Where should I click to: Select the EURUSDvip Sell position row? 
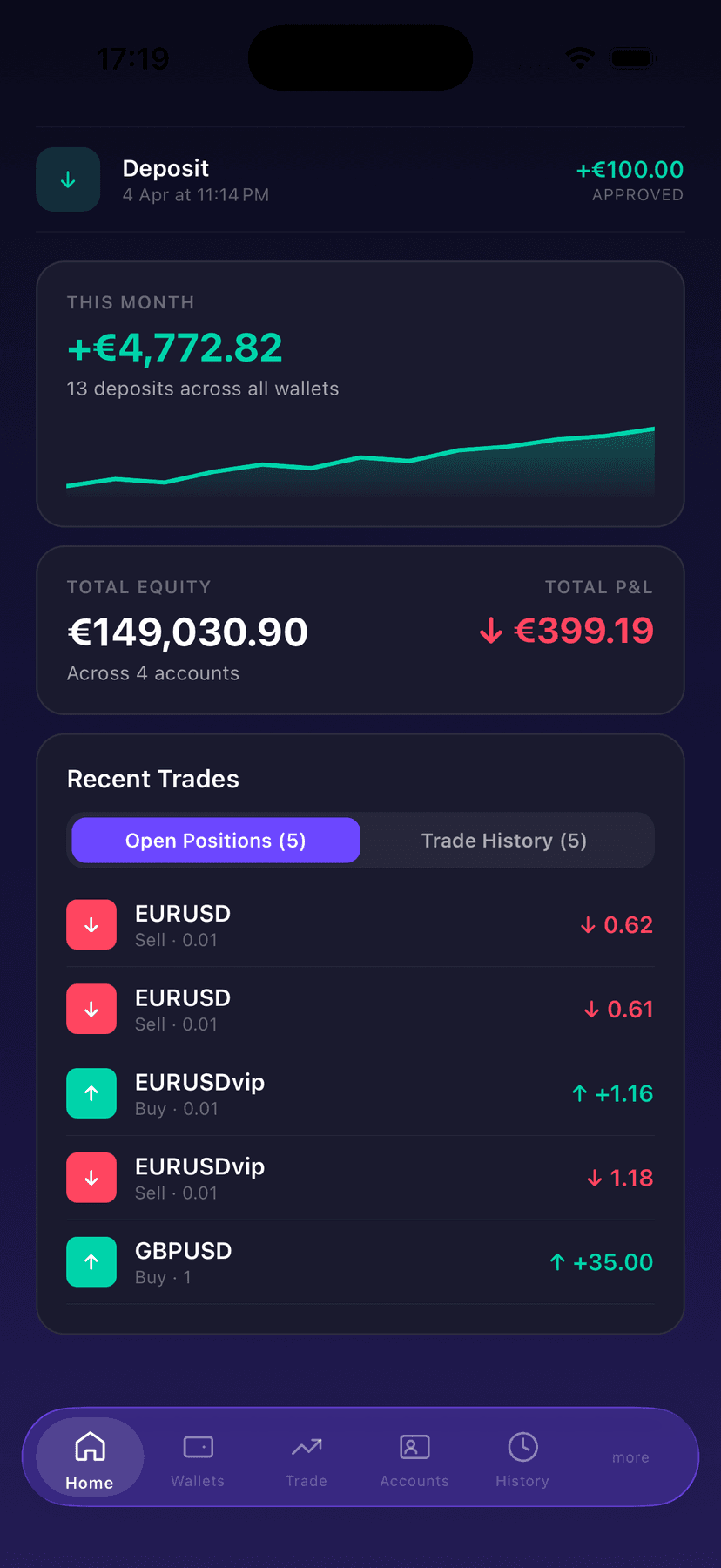click(360, 1177)
